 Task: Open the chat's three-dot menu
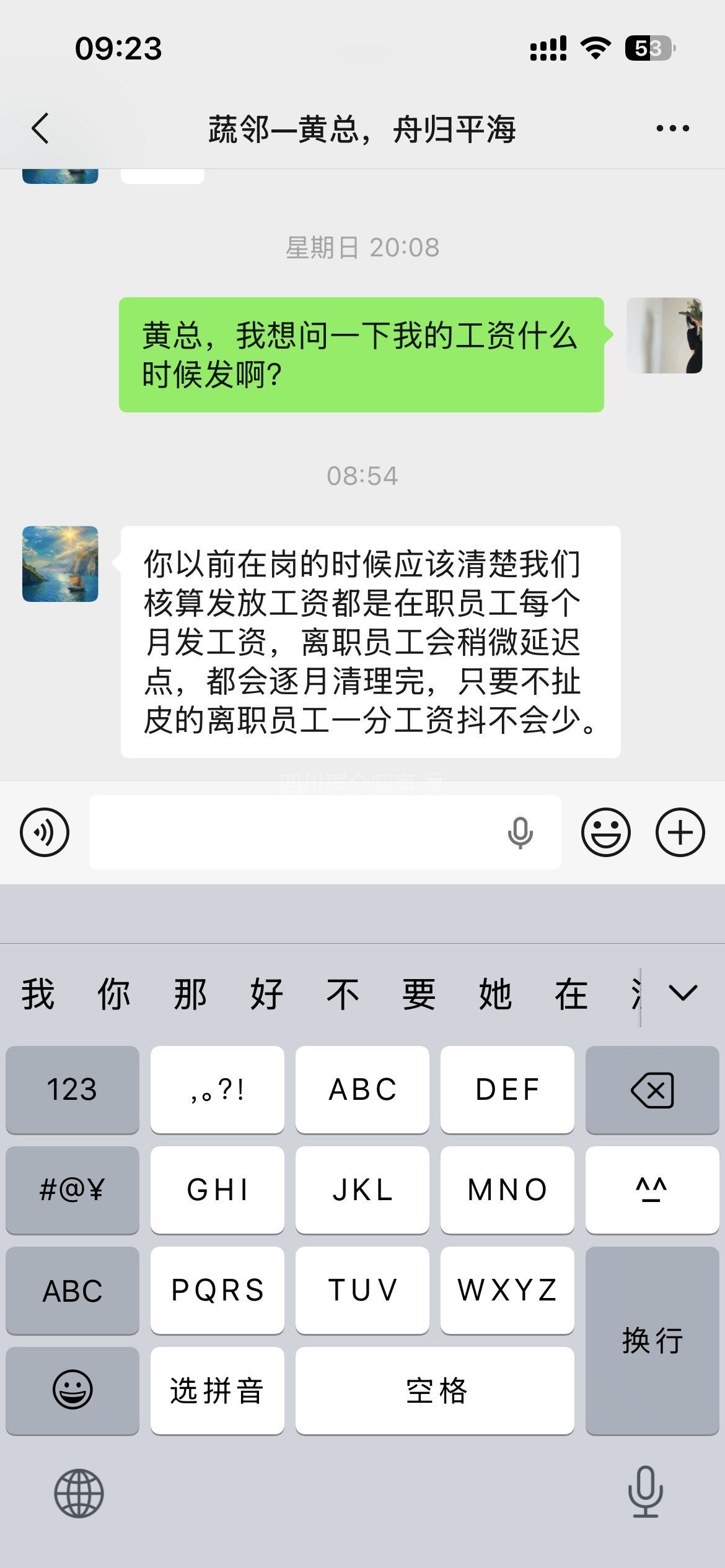click(672, 129)
